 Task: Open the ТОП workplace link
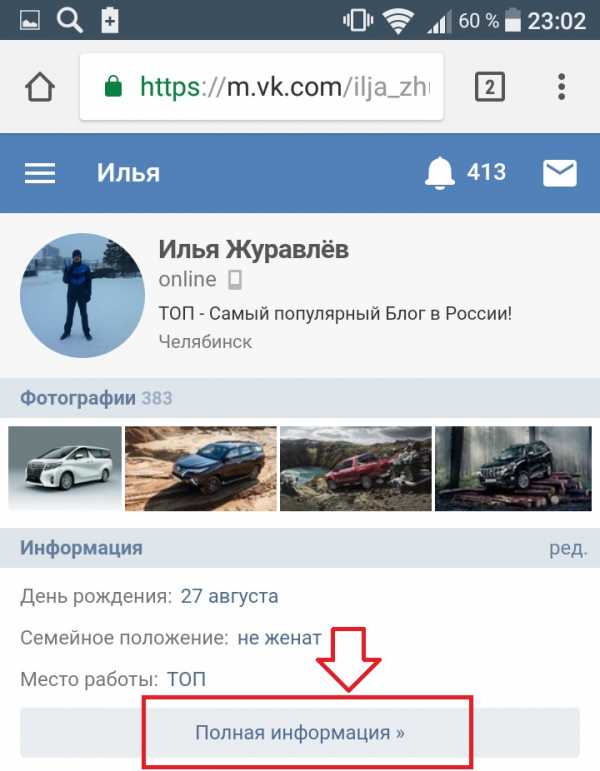coord(186,680)
